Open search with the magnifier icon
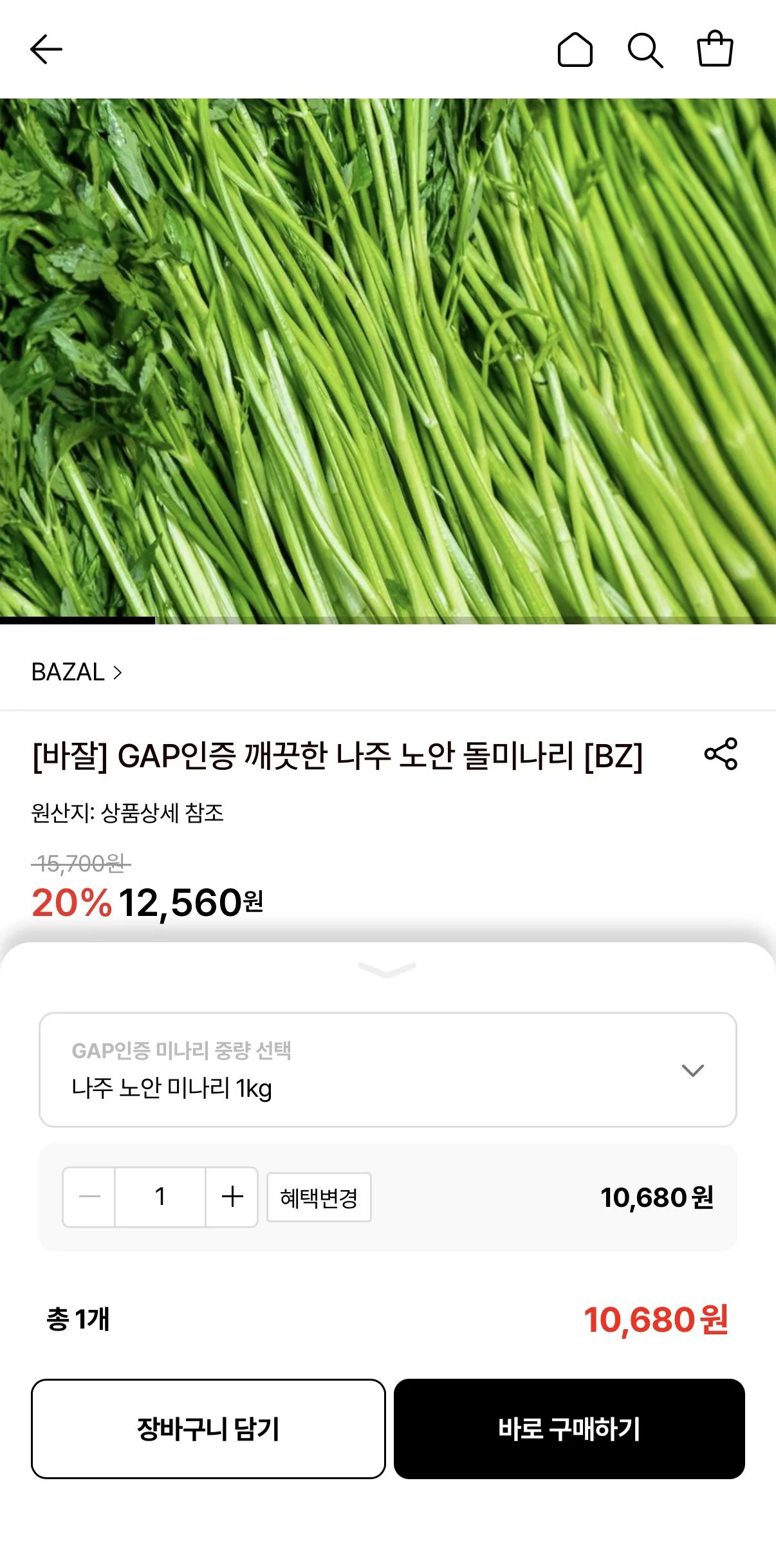The image size is (776, 1568). 647,50
